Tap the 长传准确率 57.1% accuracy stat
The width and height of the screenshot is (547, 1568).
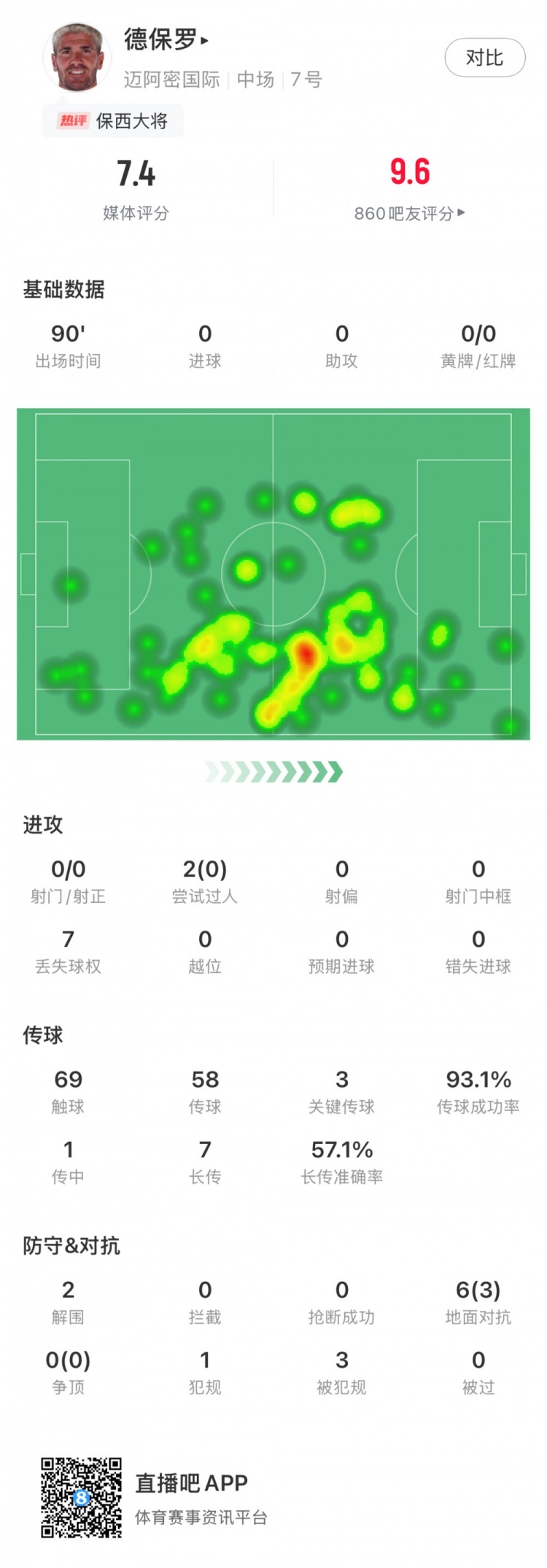click(341, 1161)
